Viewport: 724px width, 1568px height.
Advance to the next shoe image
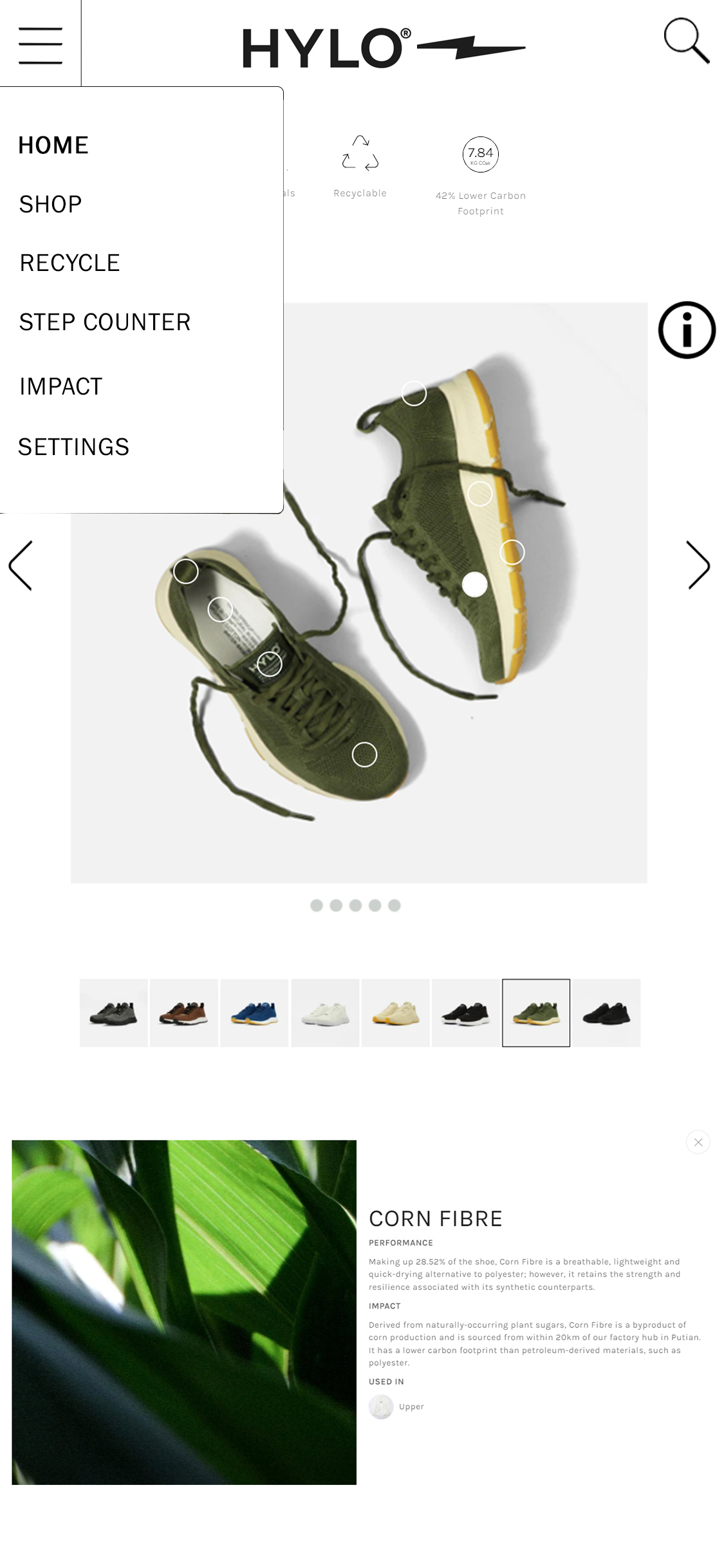tap(698, 566)
